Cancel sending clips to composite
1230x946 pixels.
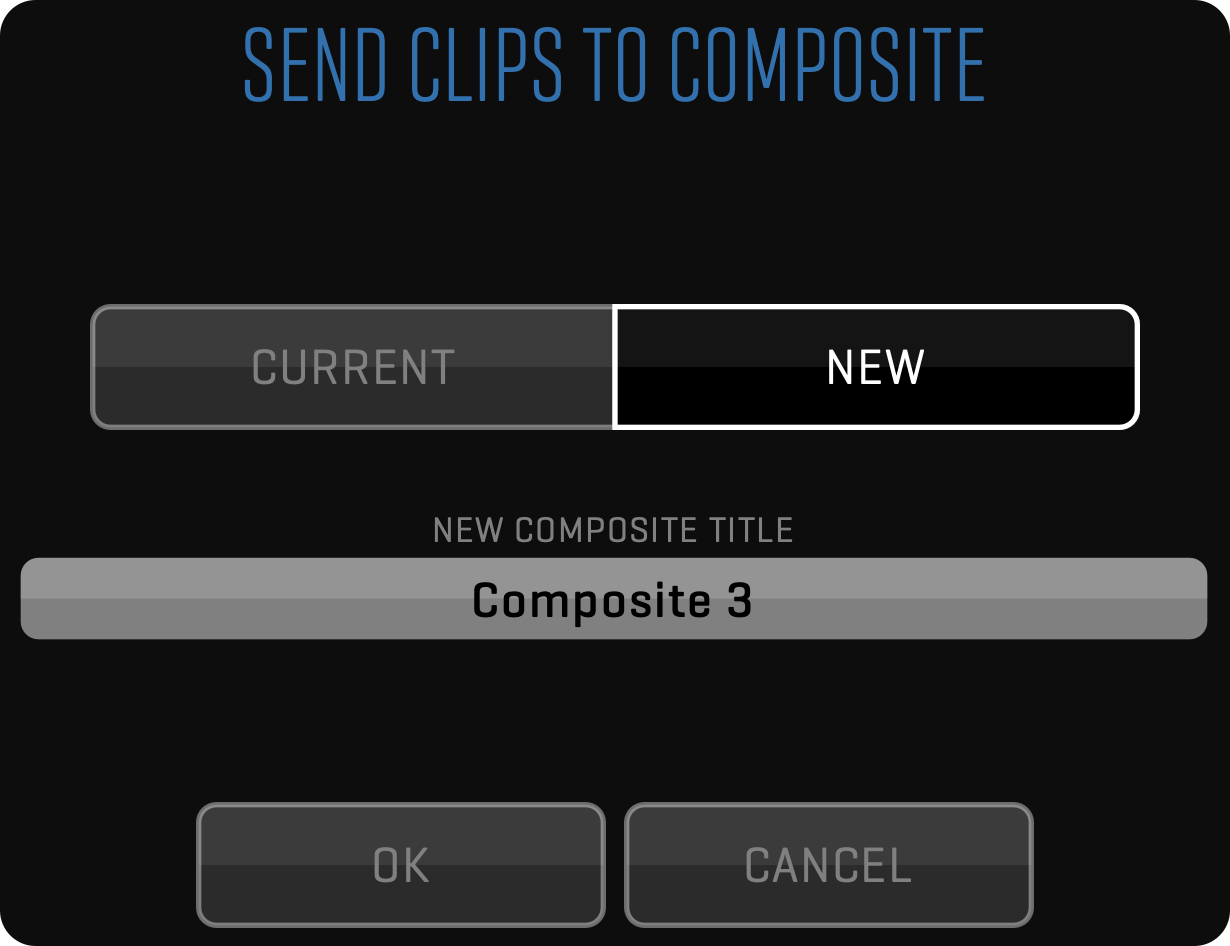click(x=828, y=865)
